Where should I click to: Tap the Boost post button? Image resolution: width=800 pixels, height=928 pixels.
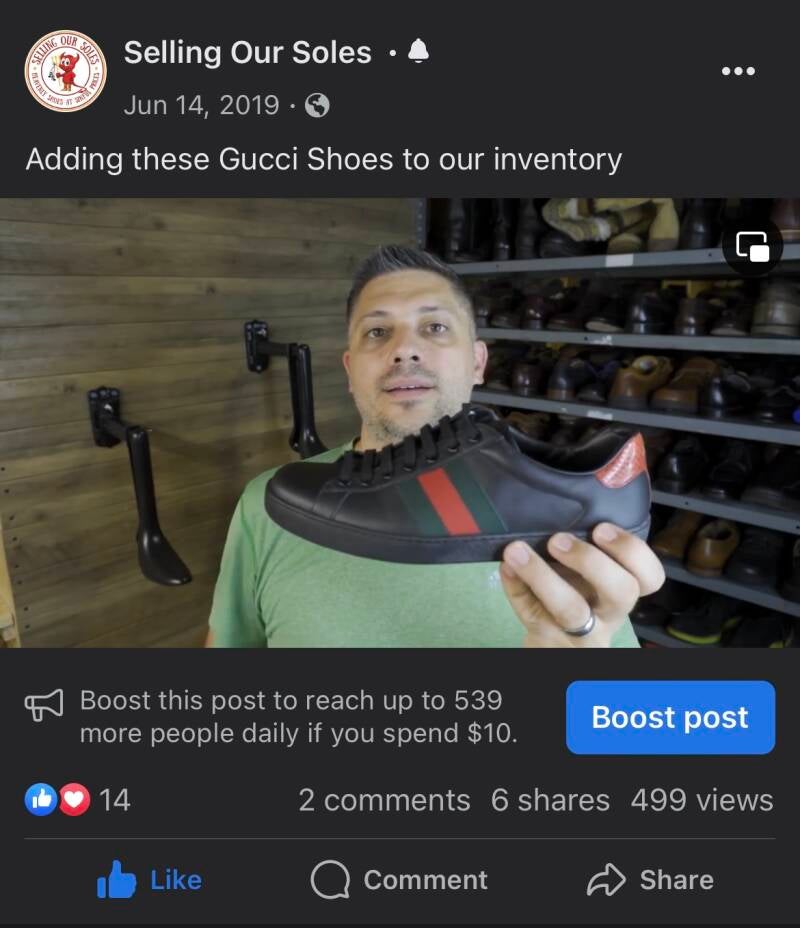(x=670, y=717)
